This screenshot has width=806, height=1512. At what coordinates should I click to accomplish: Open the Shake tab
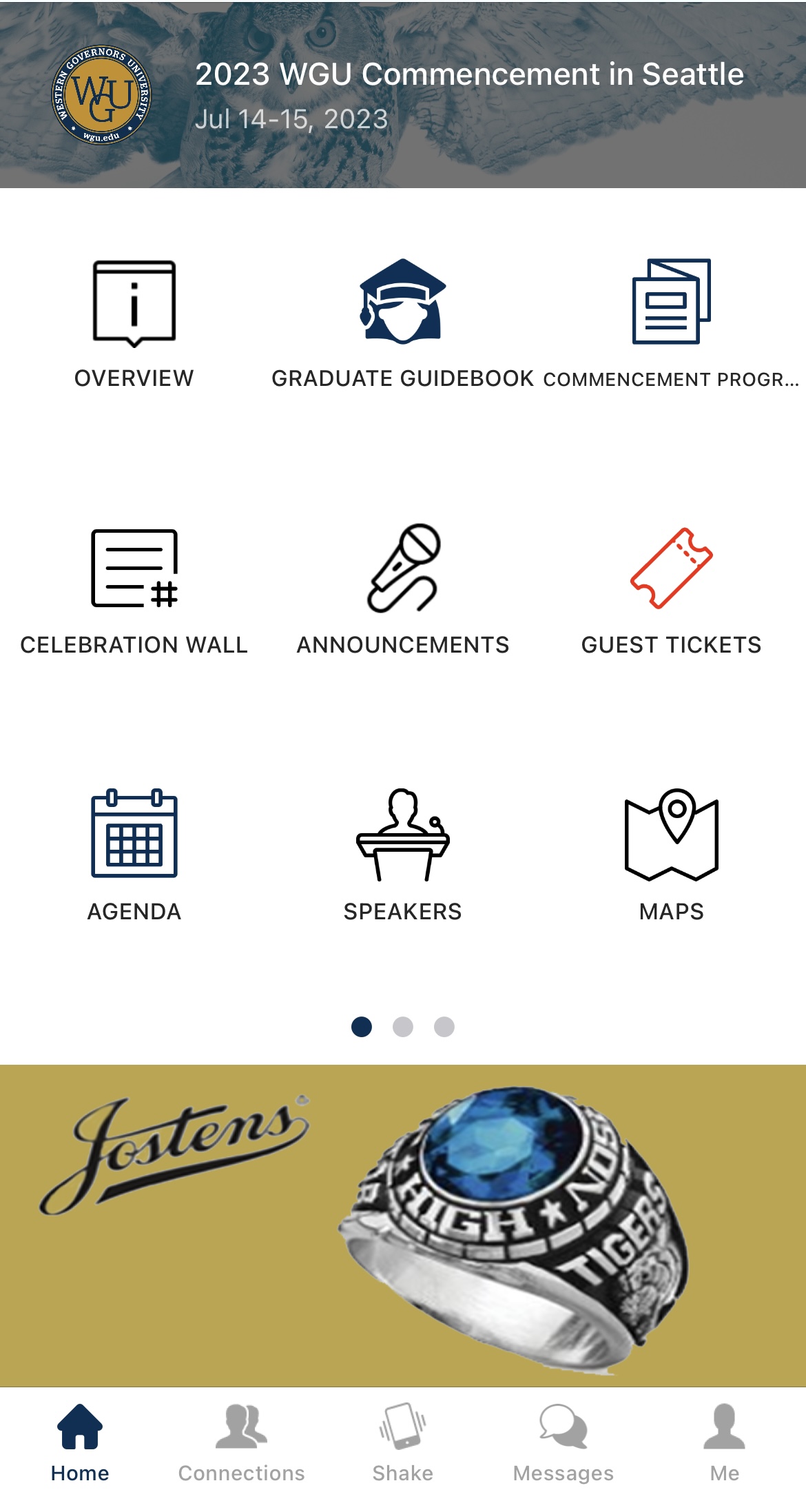click(x=403, y=1443)
